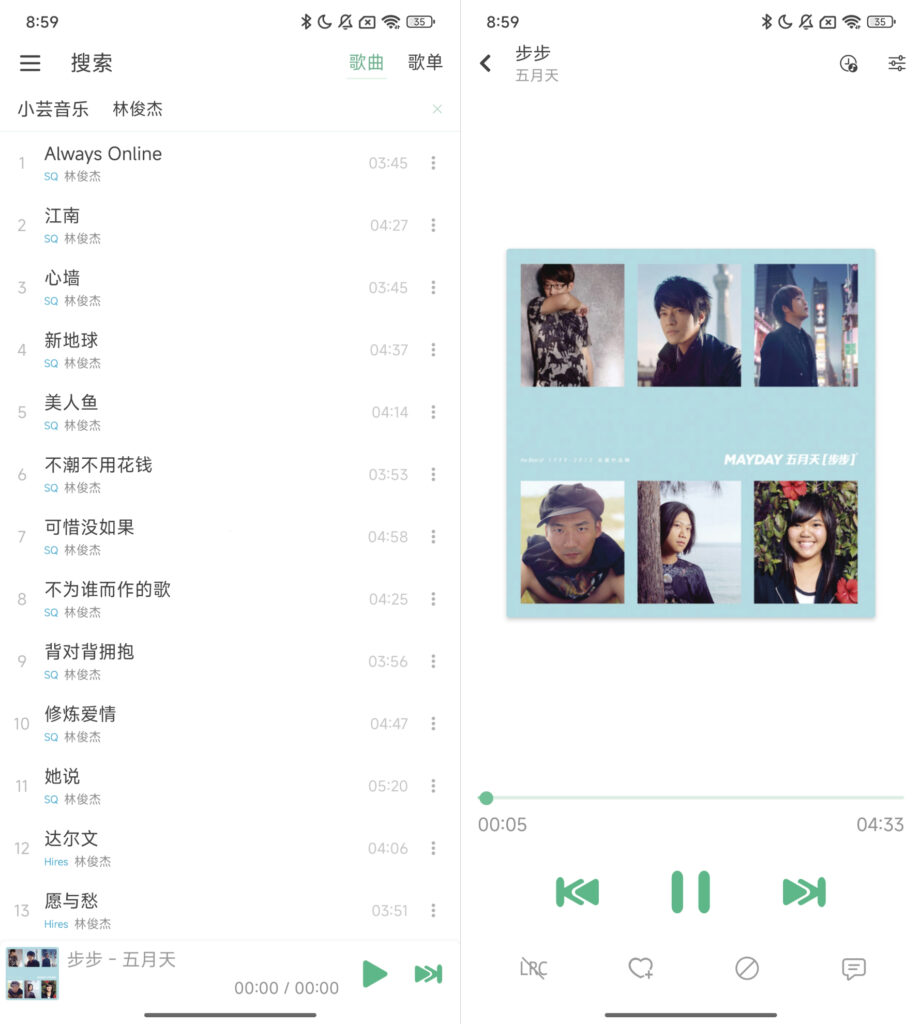Go back from the 步步 player screen
The image size is (921, 1024).
coord(486,63)
